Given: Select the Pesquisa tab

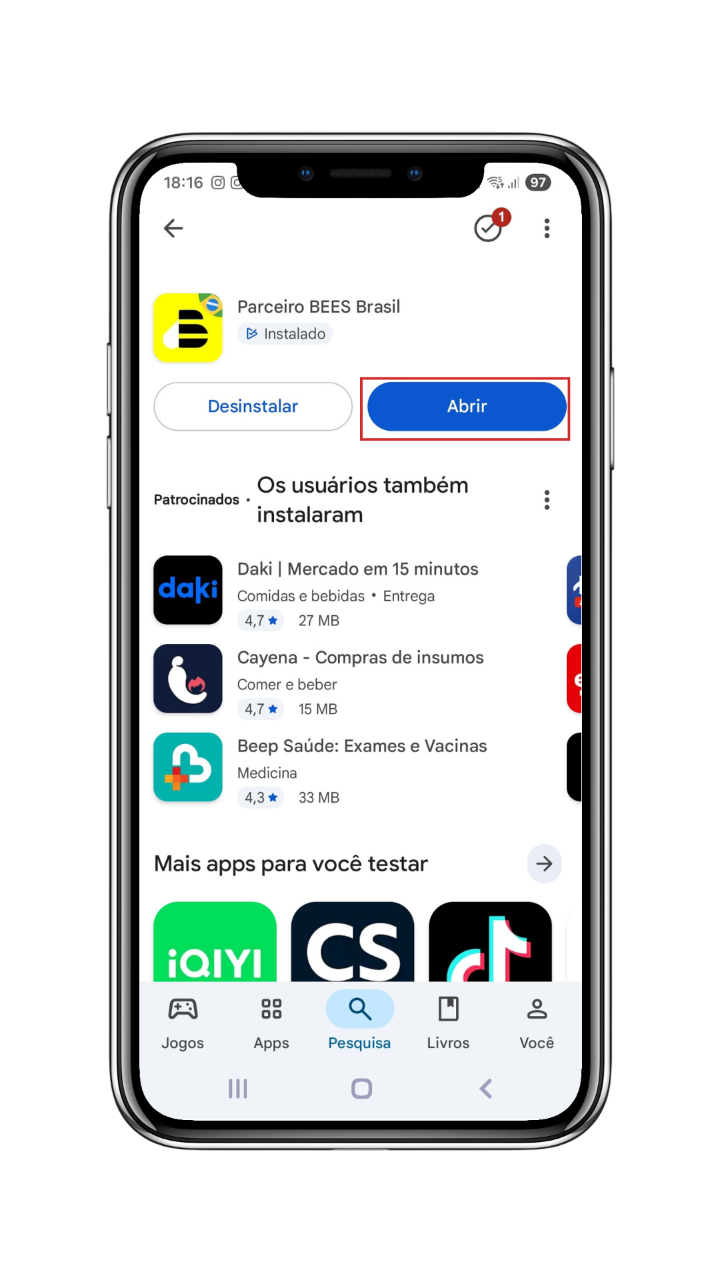Looking at the screenshot, I should point(360,1023).
